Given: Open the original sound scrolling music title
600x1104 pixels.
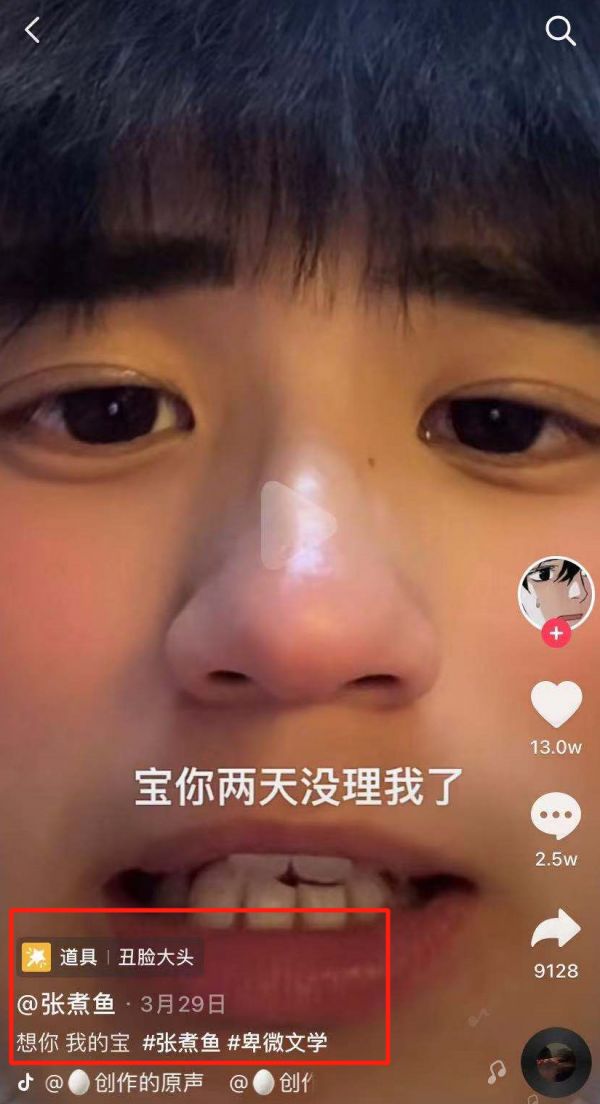Looking at the screenshot, I should [x=140, y=1082].
